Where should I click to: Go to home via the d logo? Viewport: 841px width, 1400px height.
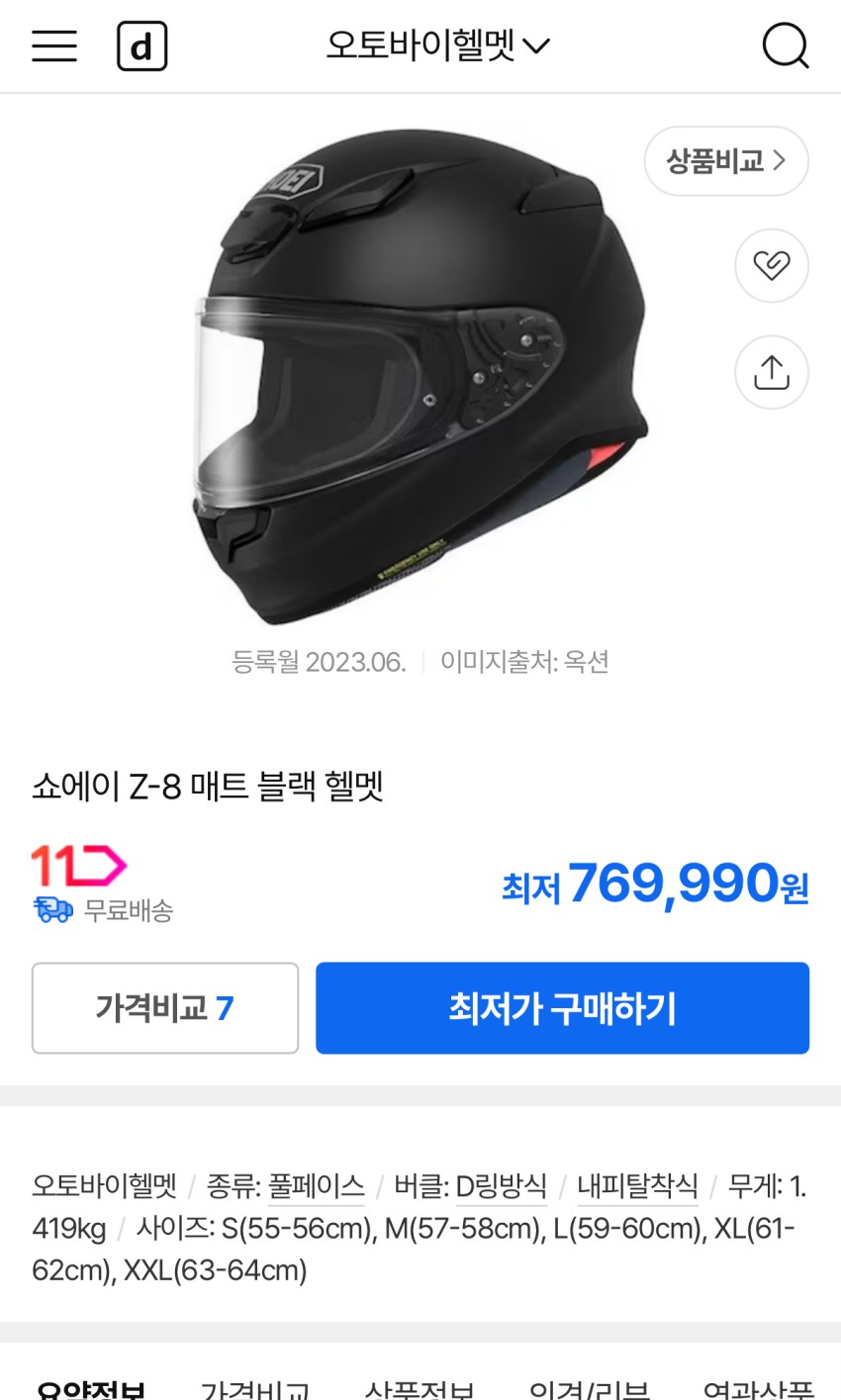[142, 46]
